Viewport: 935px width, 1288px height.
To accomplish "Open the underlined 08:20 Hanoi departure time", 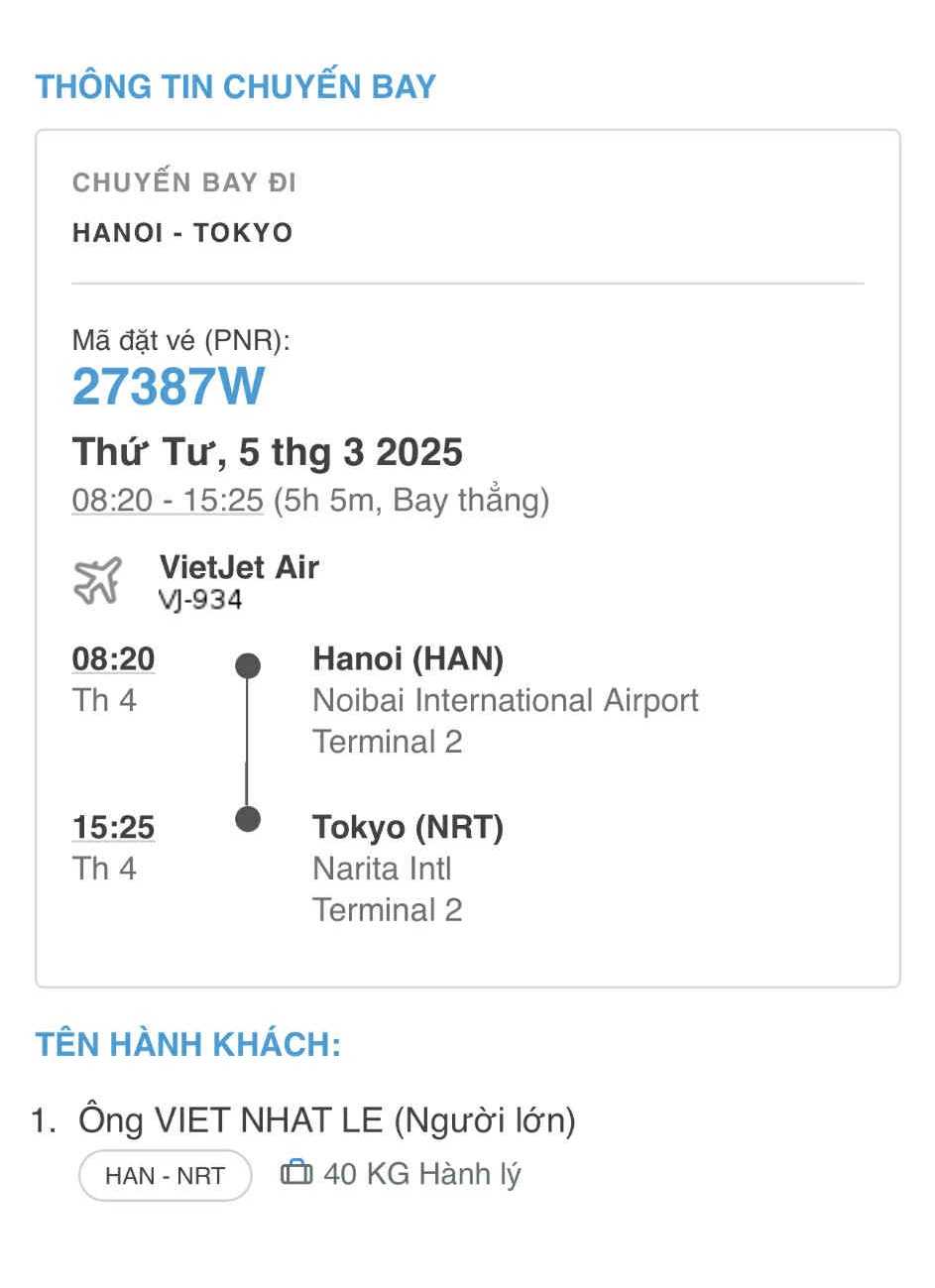I will click(x=113, y=658).
